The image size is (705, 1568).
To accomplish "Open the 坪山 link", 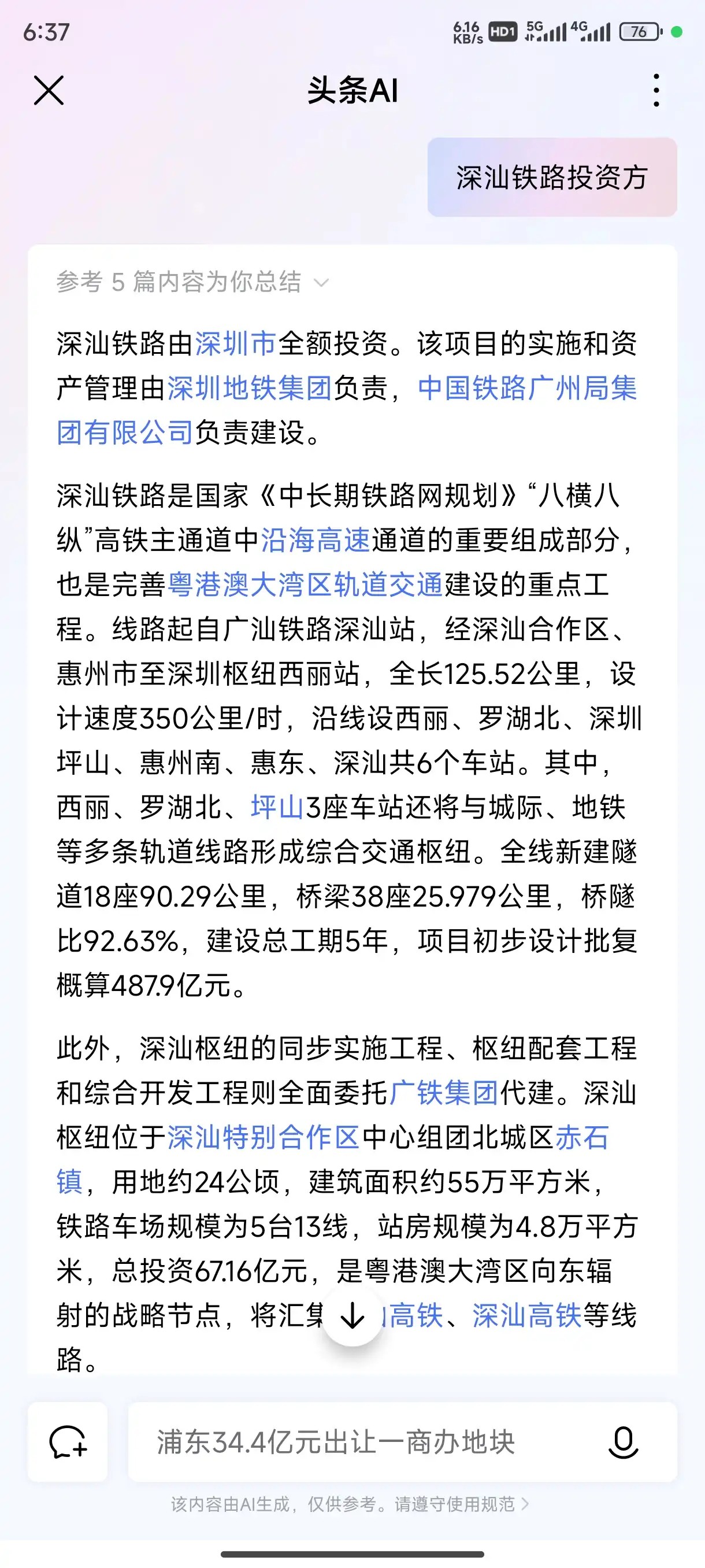I will (277, 807).
